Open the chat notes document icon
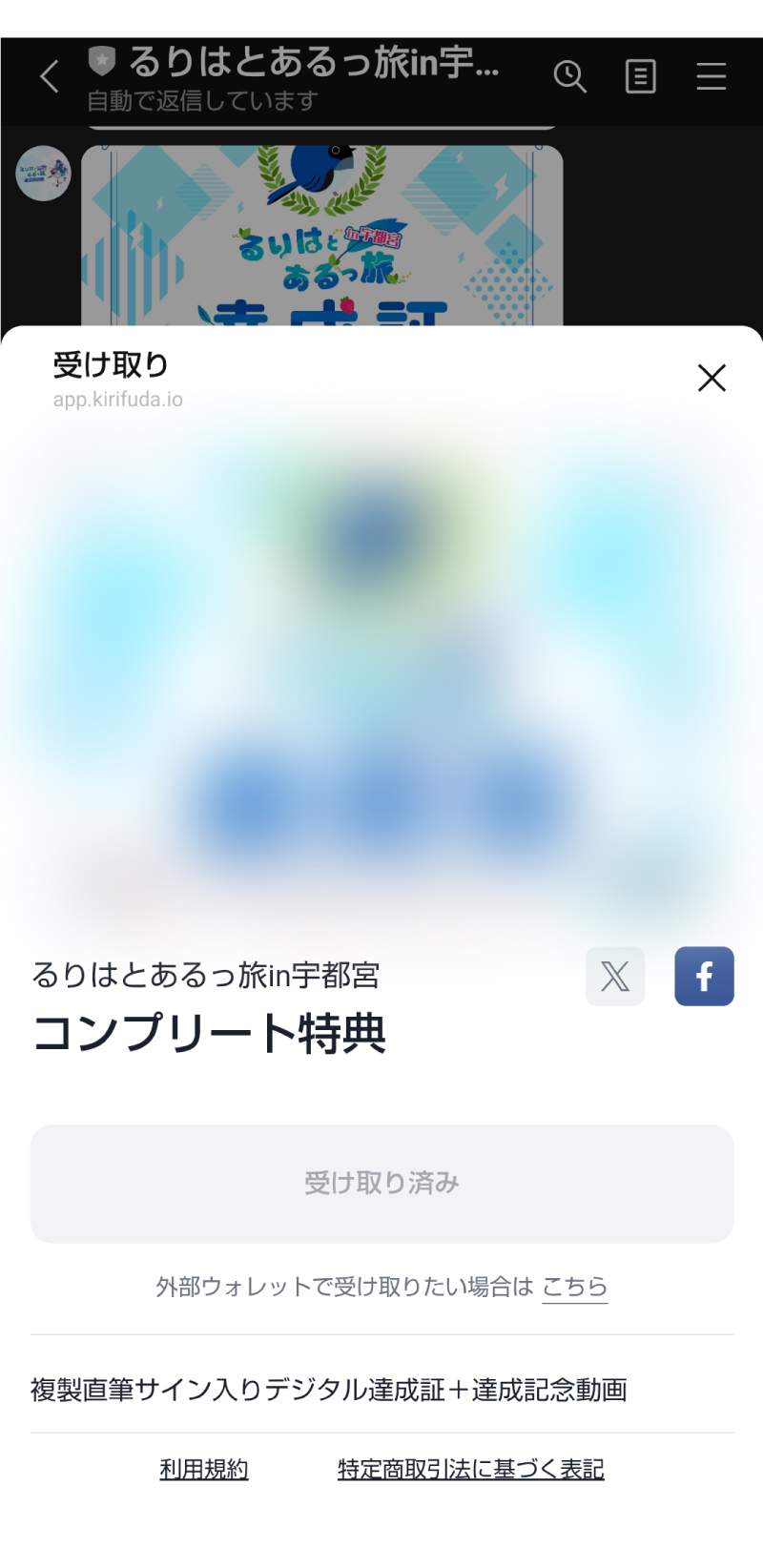 point(641,77)
